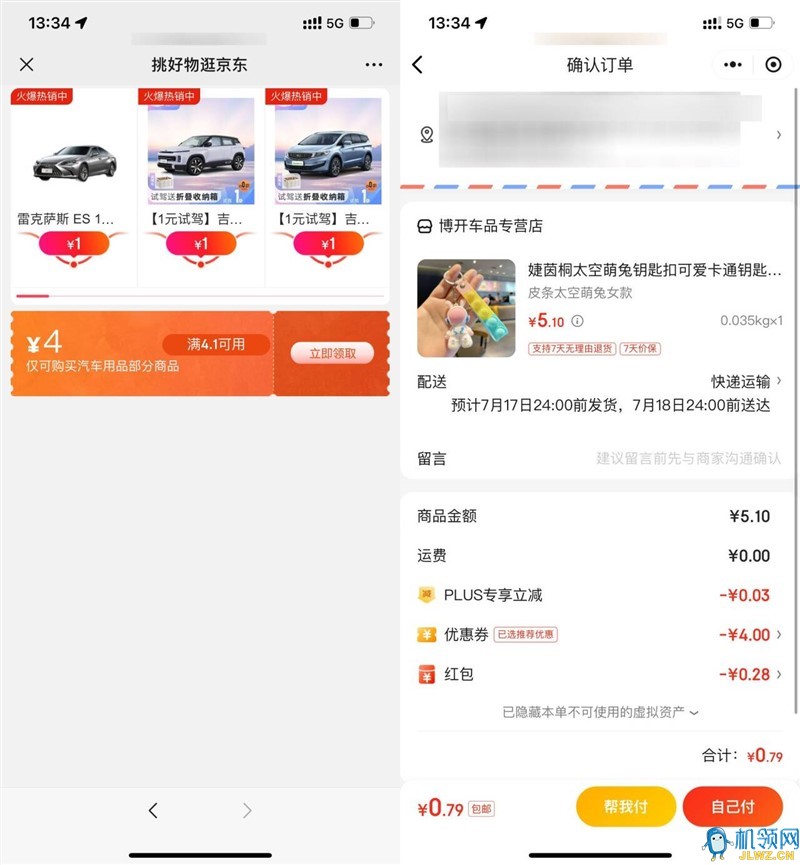Visit the 博开车品专营店 shop
Image resolution: width=800 pixels, height=865 pixels.
click(x=490, y=226)
